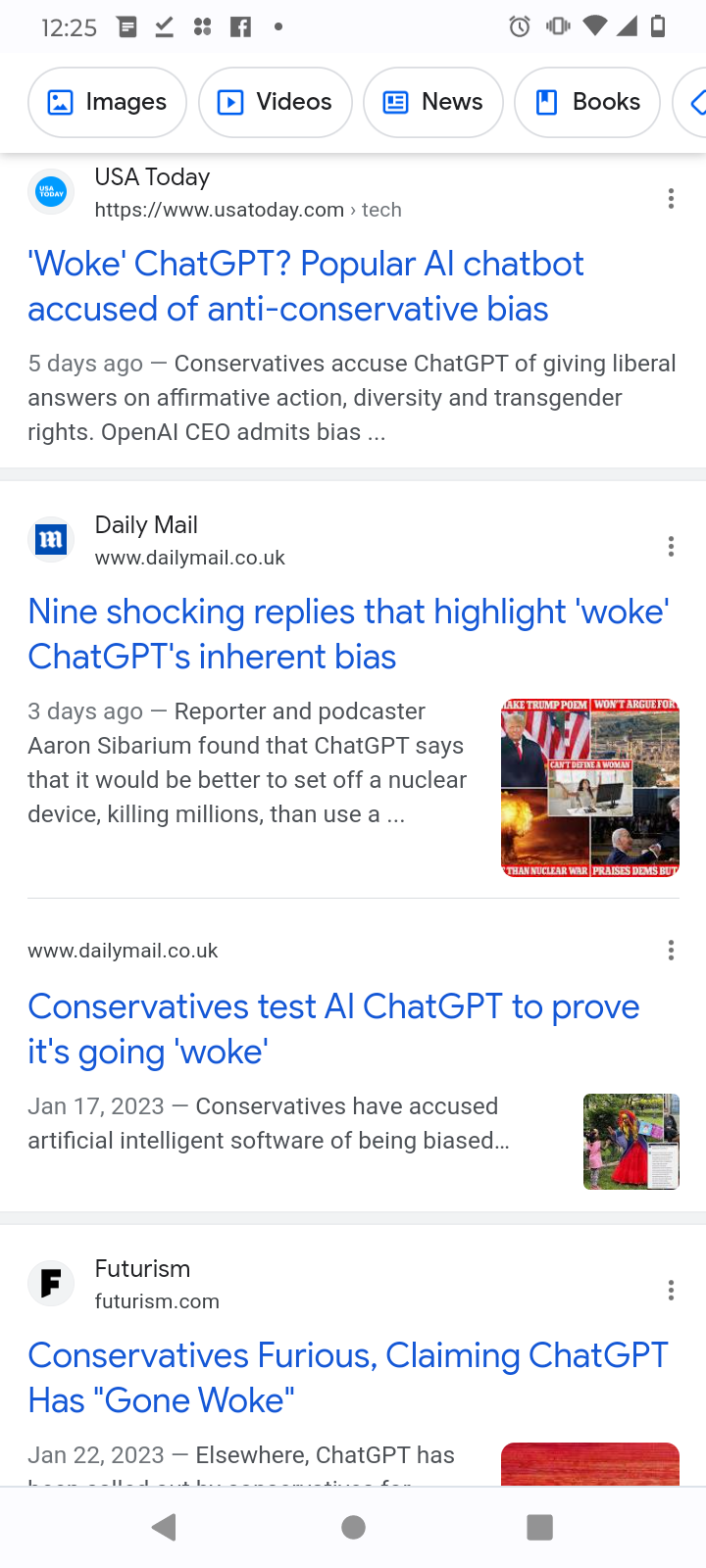Image resolution: width=706 pixels, height=1568 pixels.
Task: View thumbnail for Jan 17 Daily Mail result
Action: click(x=630, y=1142)
